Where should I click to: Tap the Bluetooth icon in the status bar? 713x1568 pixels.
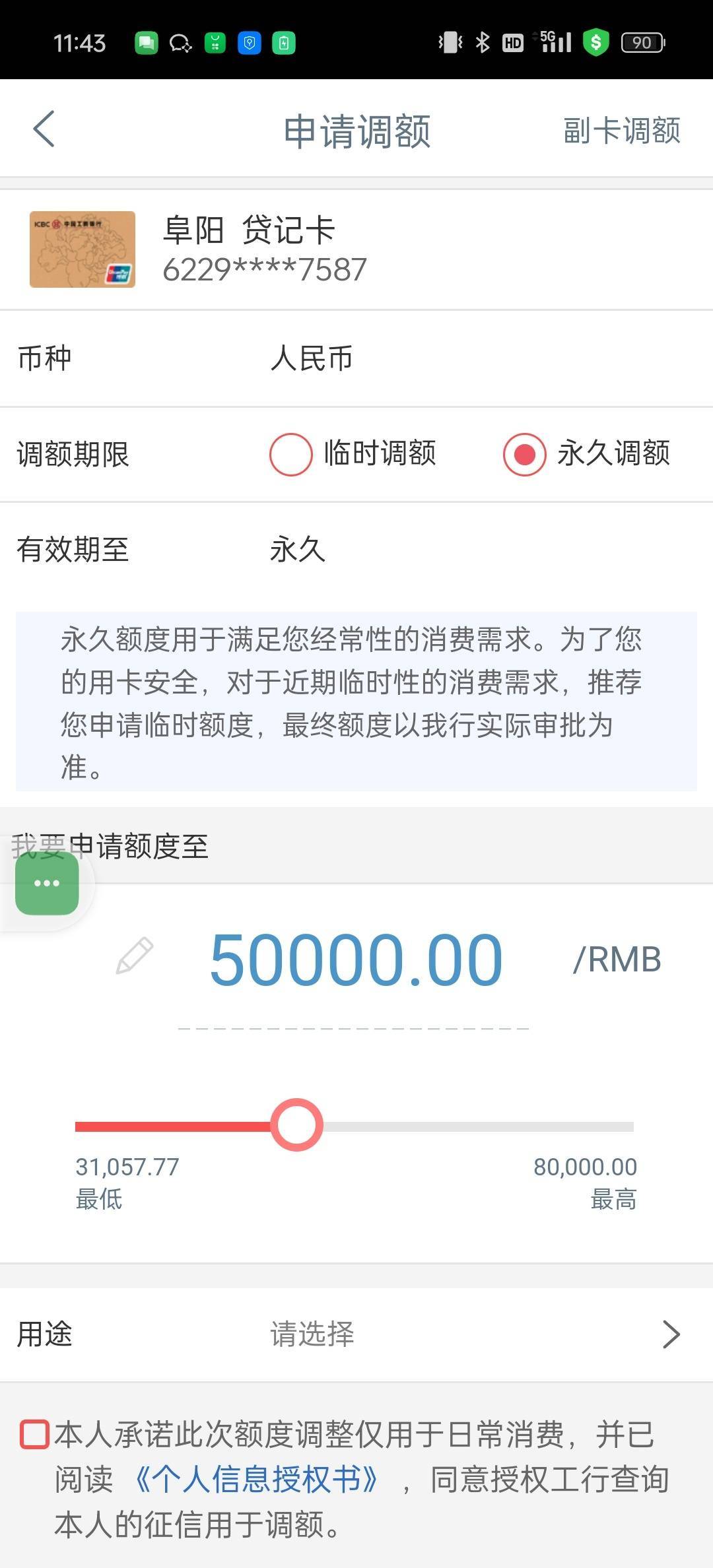pyautogui.click(x=481, y=42)
